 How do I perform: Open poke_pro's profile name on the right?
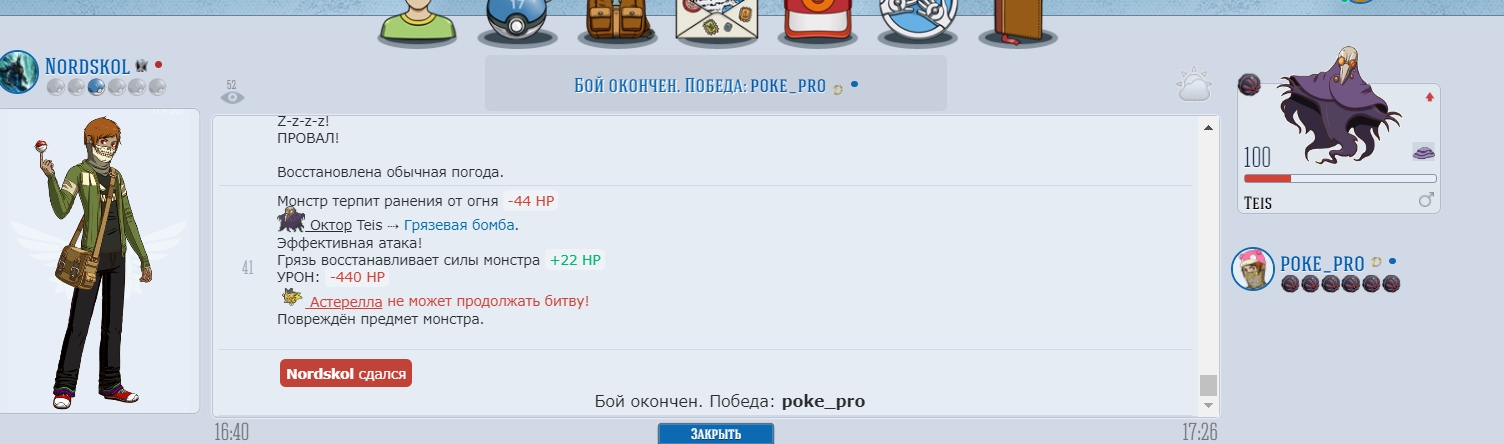(1322, 264)
